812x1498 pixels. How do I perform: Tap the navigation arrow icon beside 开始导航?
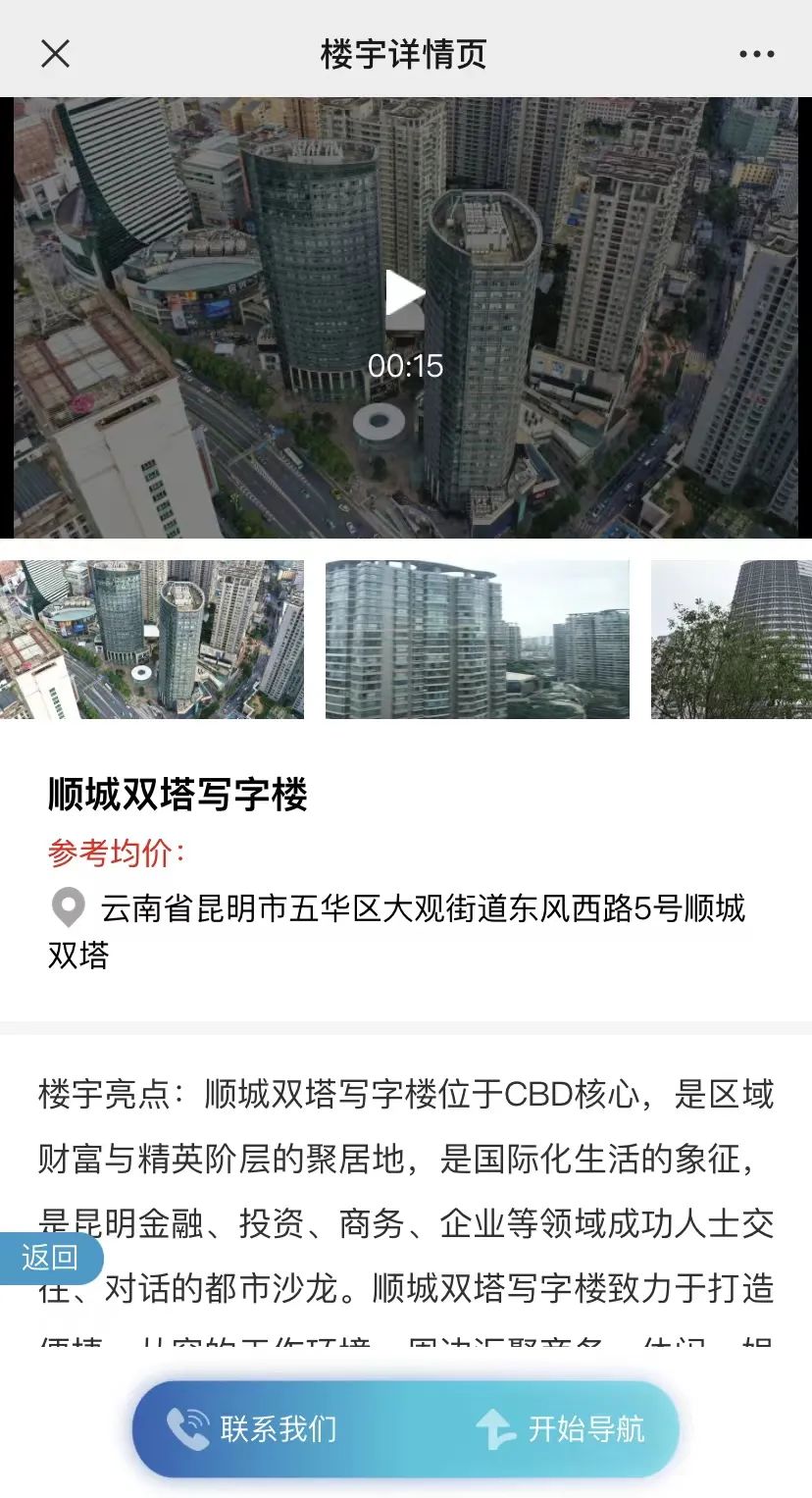495,1429
